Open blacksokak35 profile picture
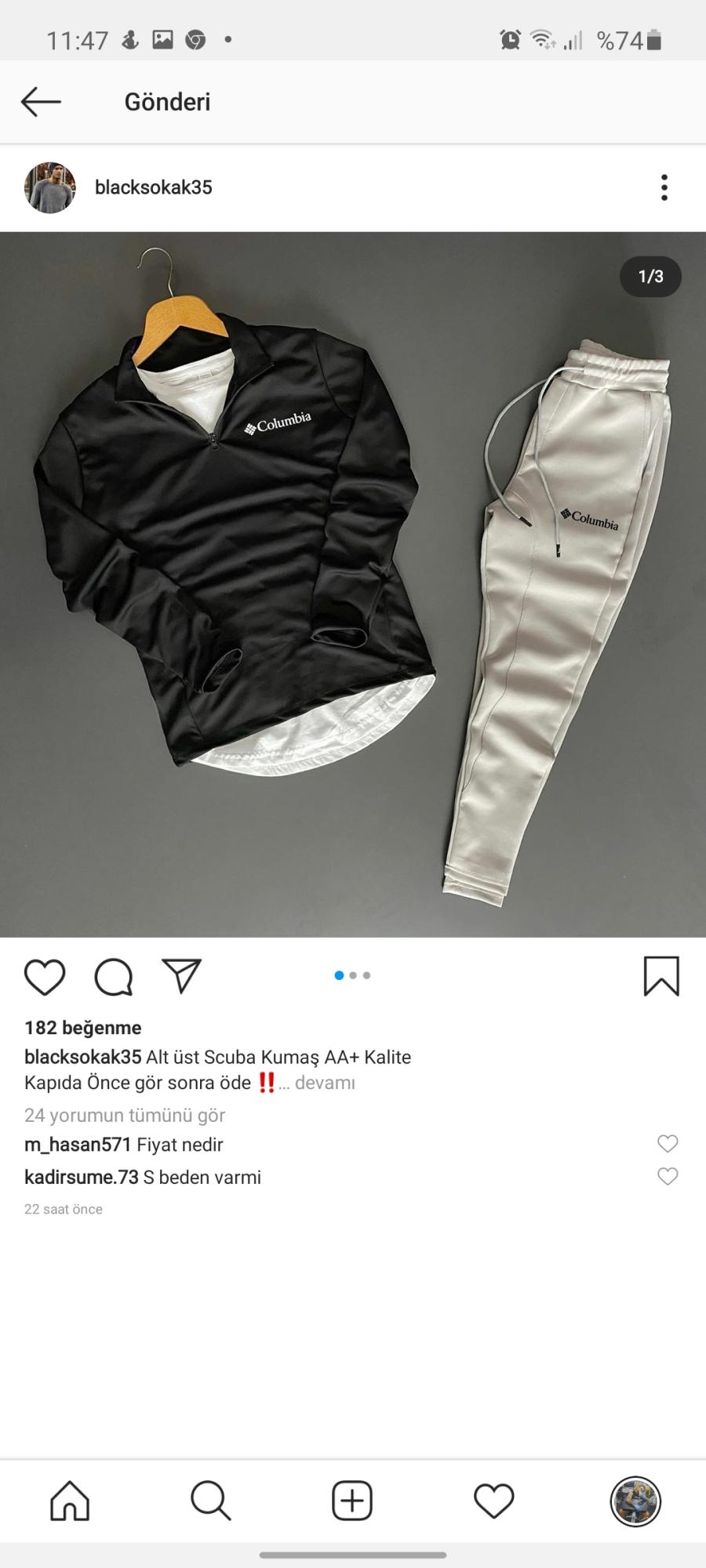Viewport: 706px width, 1568px height. pyautogui.click(x=50, y=187)
